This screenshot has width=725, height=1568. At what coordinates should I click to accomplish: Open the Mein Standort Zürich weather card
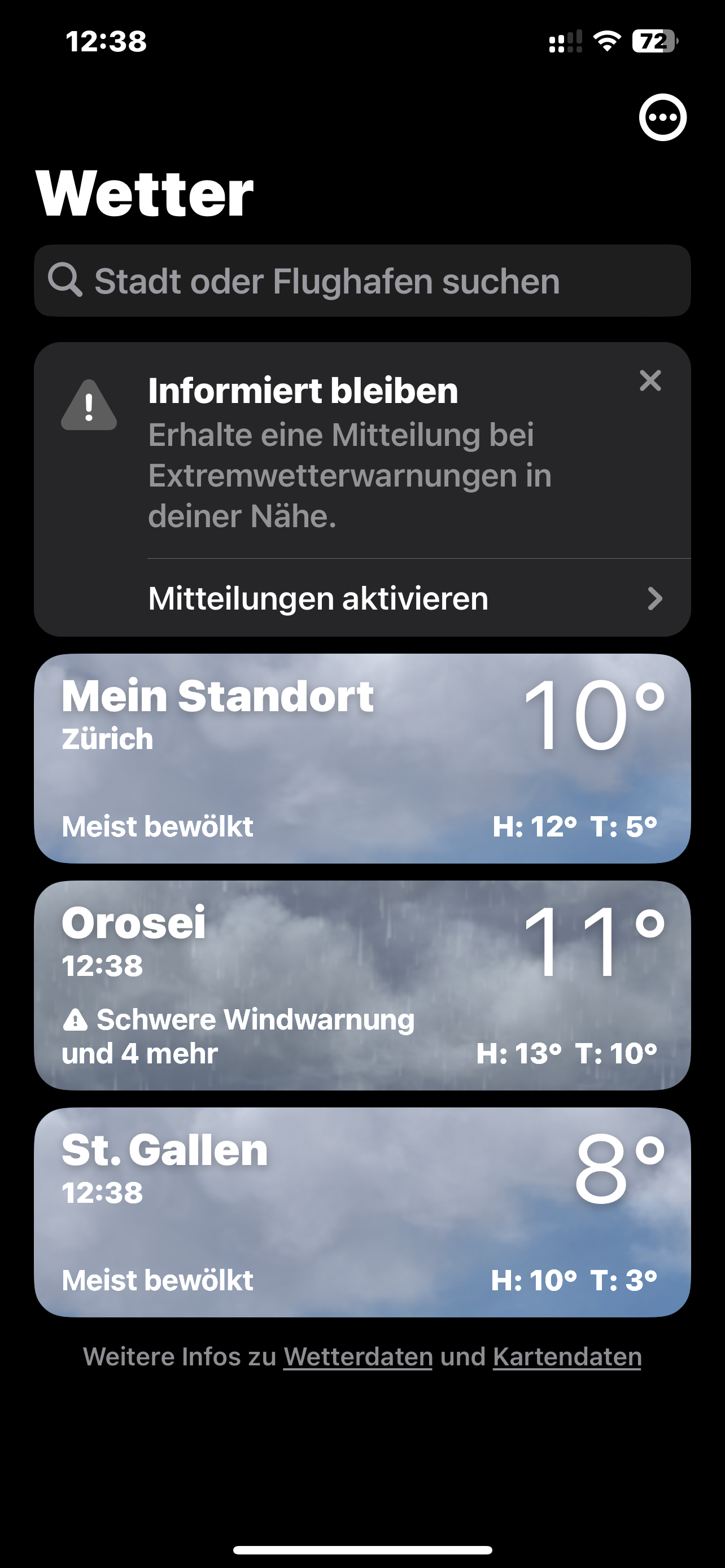pos(362,759)
